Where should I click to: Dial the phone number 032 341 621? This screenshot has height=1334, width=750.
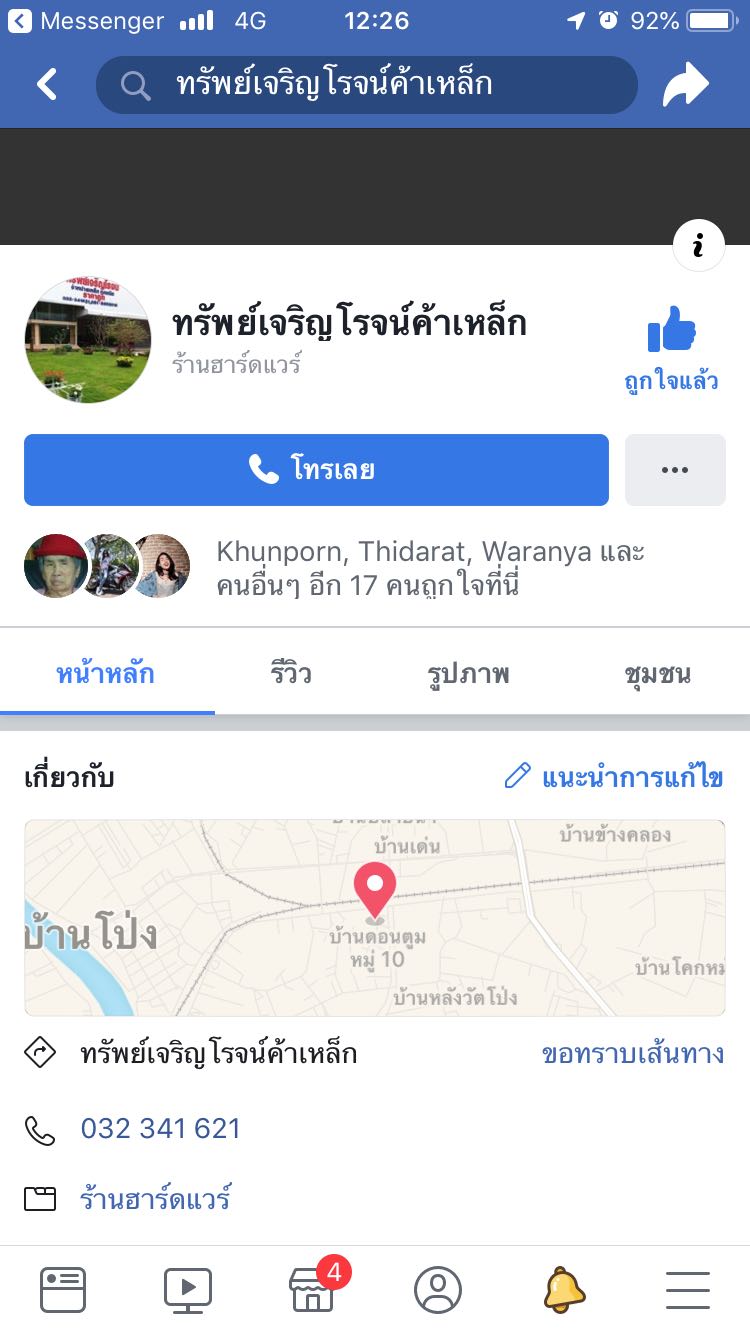pyautogui.click(x=160, y=1129)
